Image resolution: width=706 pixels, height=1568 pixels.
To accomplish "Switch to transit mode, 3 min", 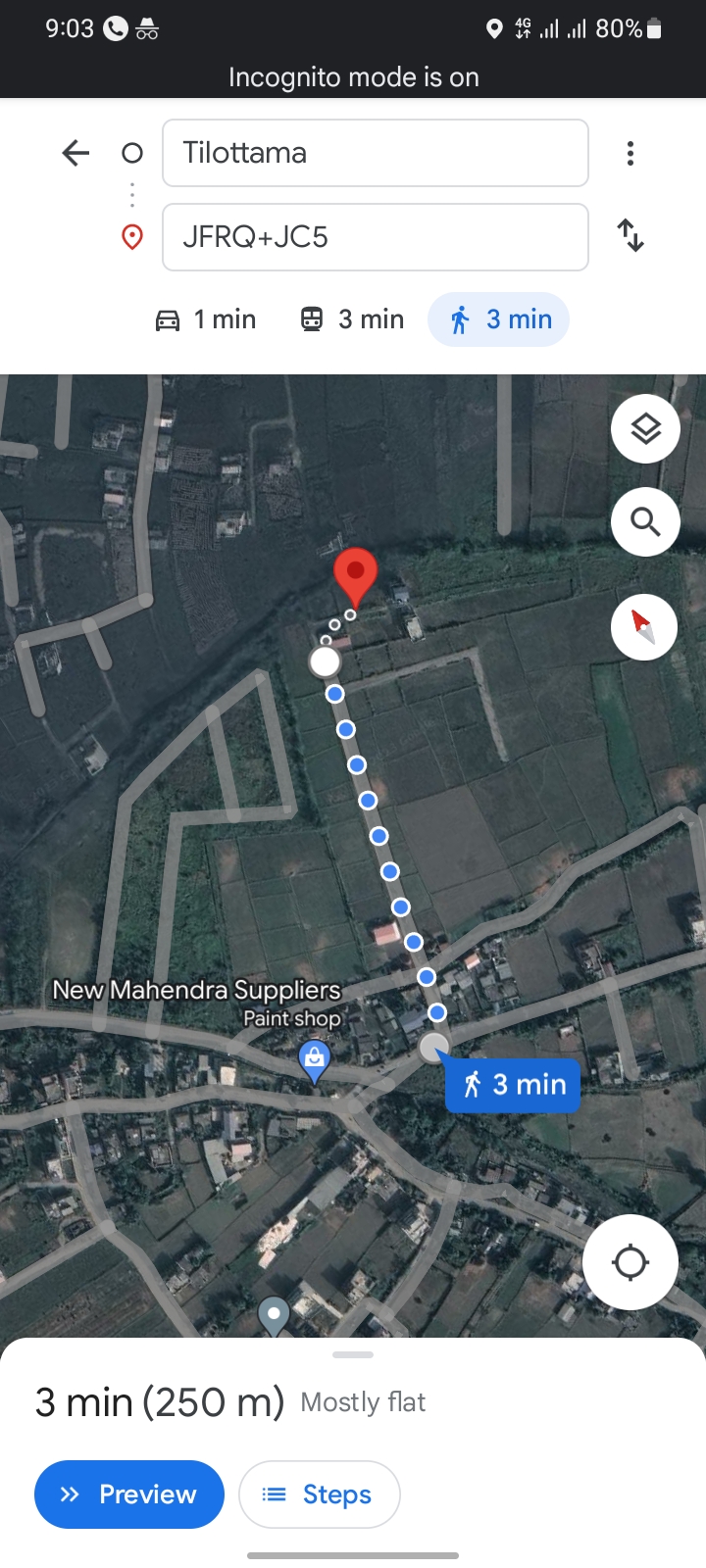I will (352, 319).
